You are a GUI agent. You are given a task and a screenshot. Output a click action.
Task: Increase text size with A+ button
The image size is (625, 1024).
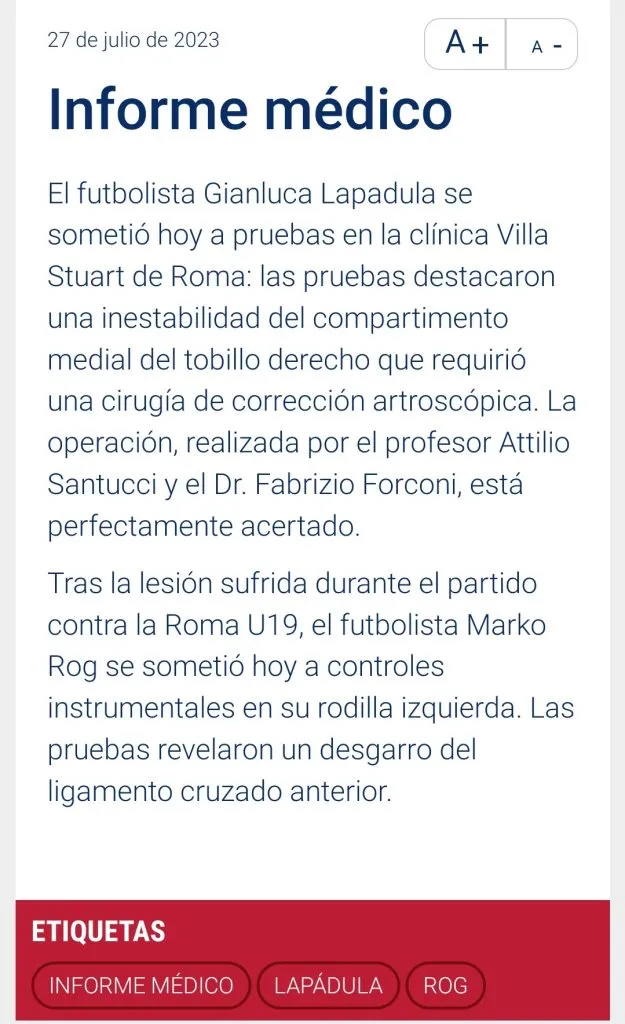466,44
